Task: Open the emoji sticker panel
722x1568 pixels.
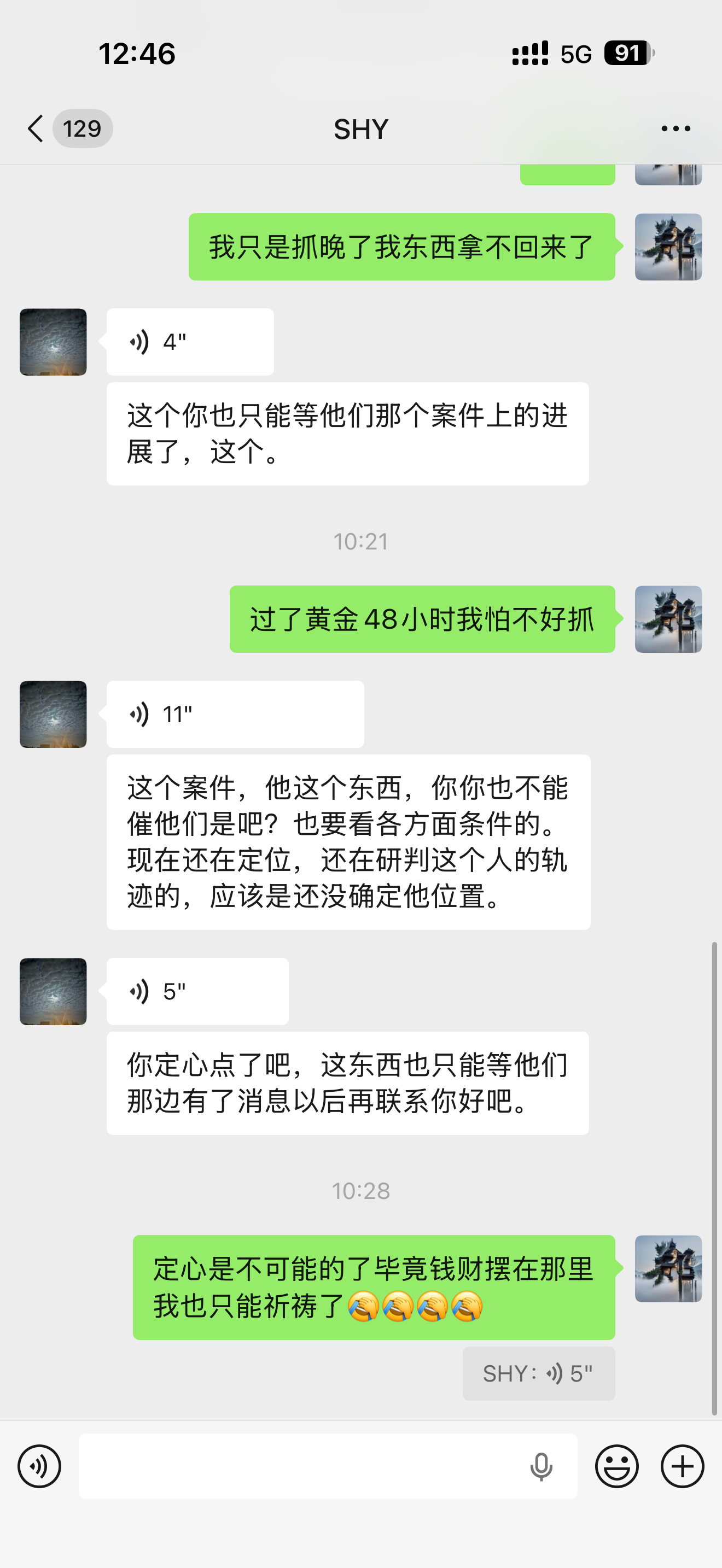Action: [x=616, y=1466]
